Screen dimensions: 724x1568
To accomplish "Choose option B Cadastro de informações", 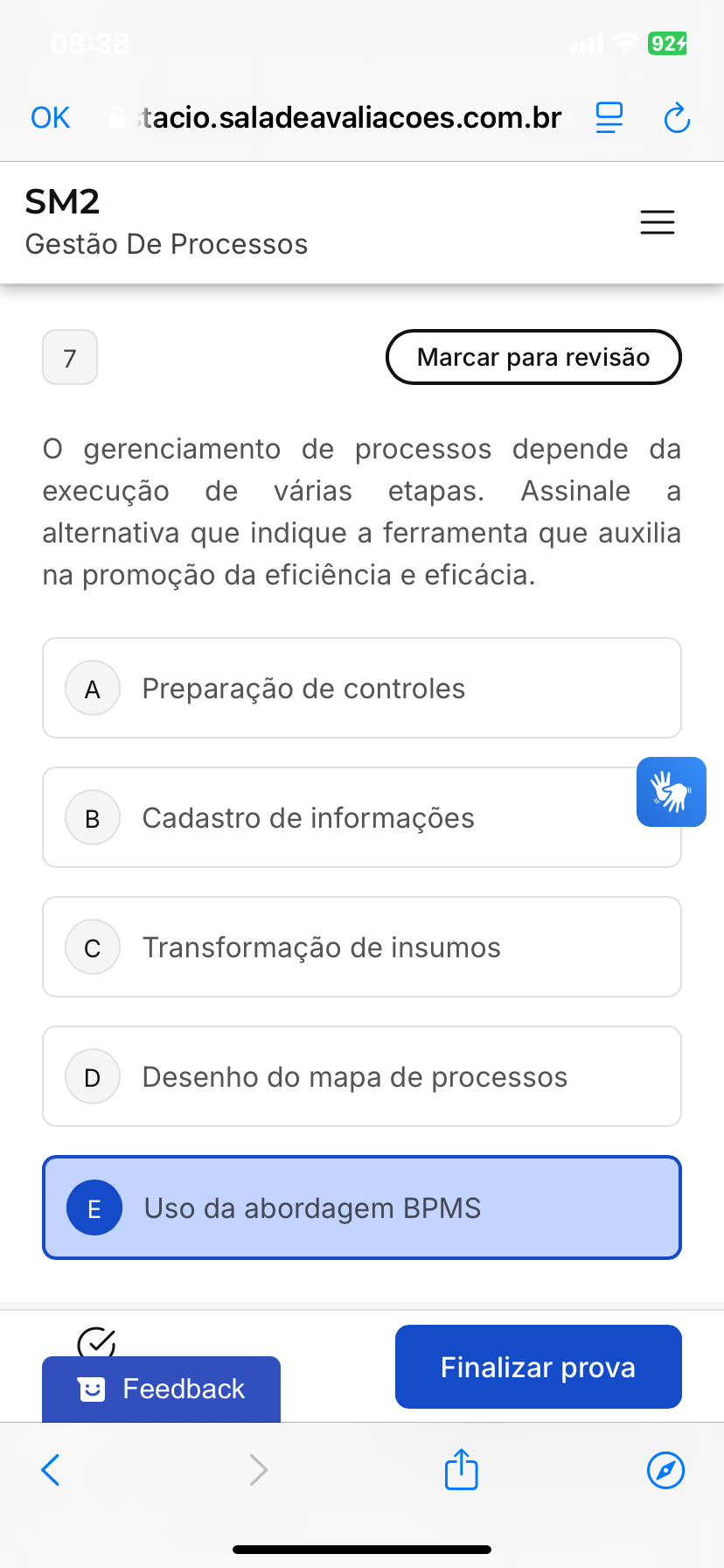I will click(341, 818).
